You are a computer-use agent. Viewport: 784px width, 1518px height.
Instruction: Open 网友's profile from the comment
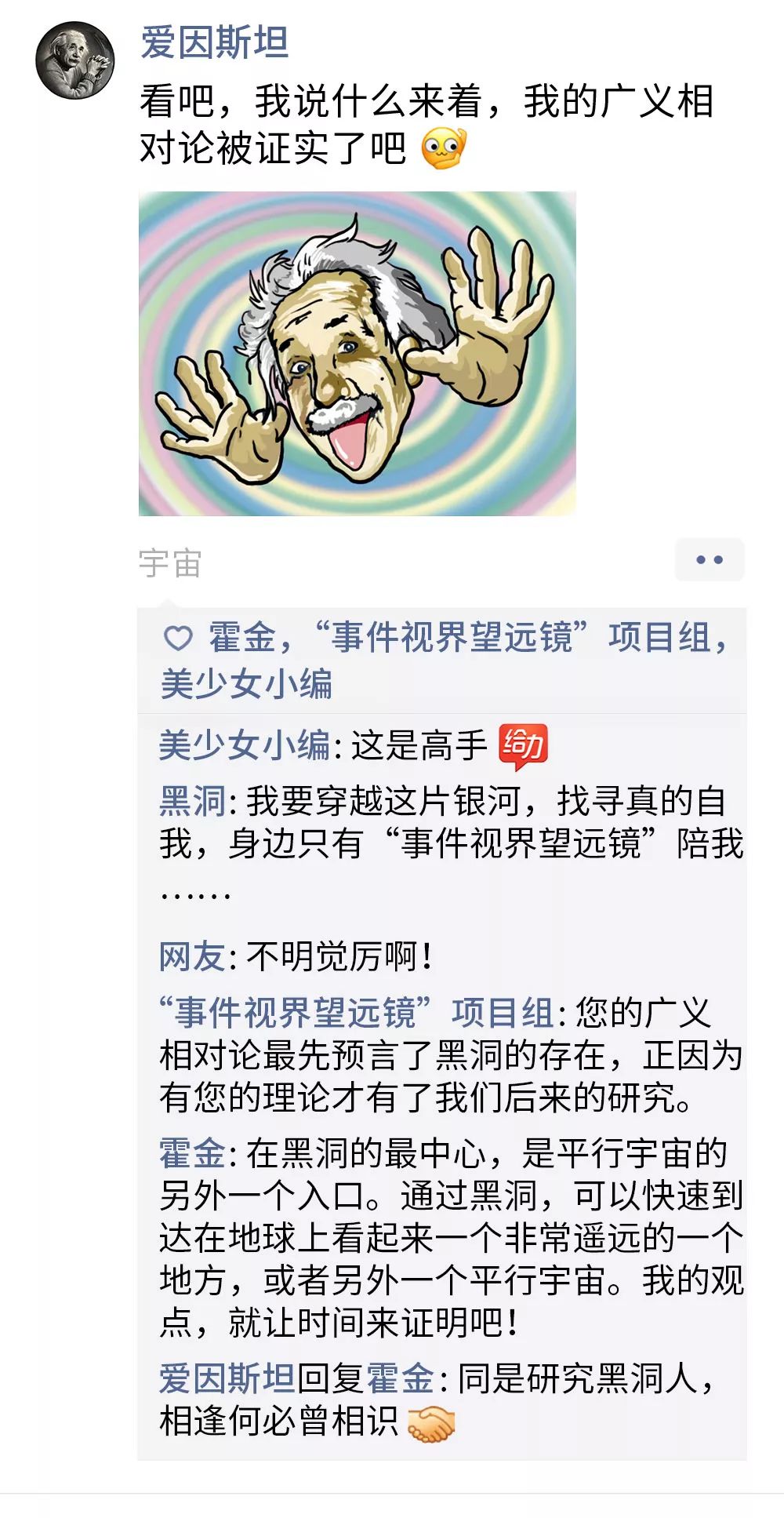(x=192, y=956)
